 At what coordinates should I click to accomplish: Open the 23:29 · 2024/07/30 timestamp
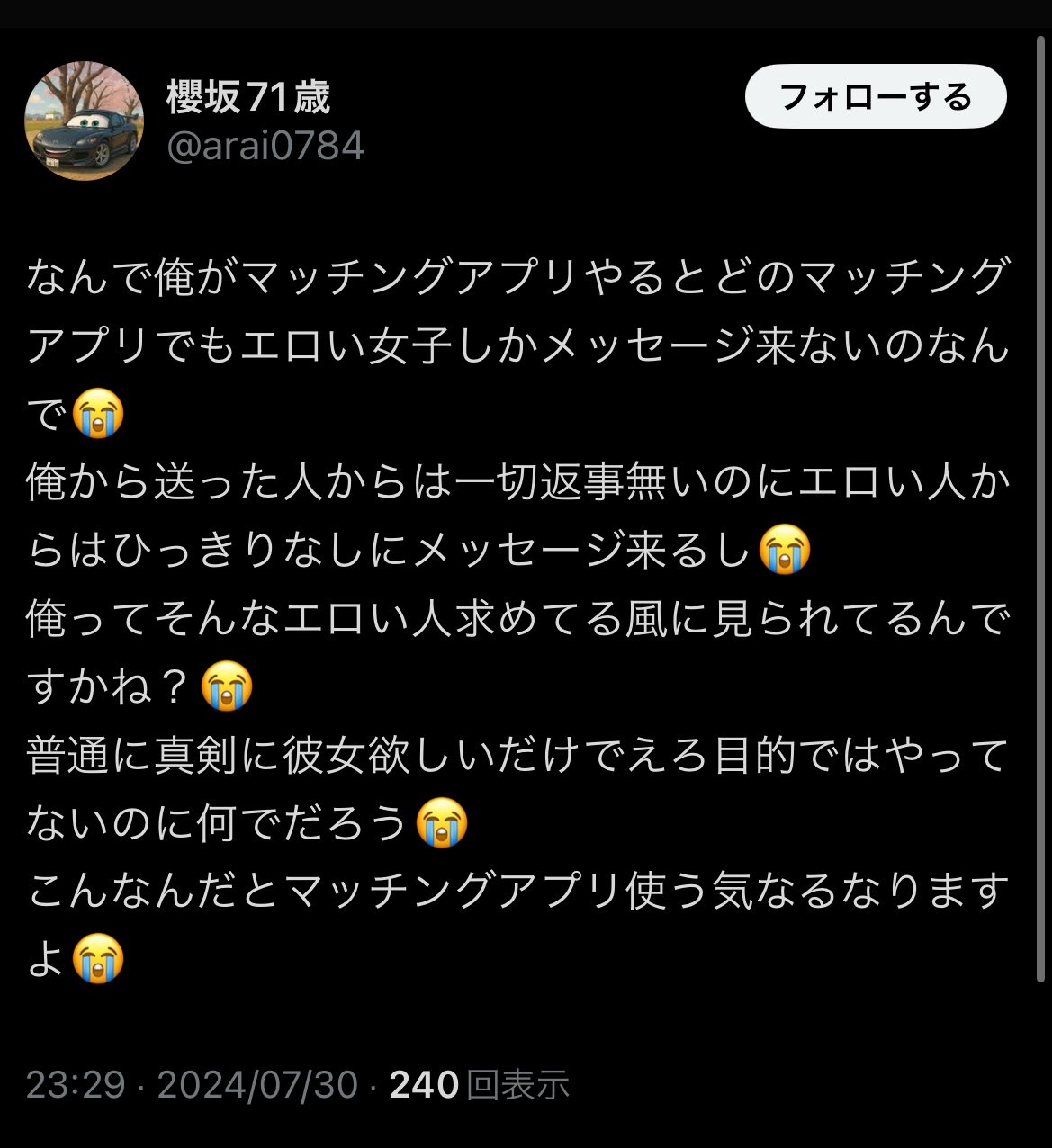[x=192, y=1085]
